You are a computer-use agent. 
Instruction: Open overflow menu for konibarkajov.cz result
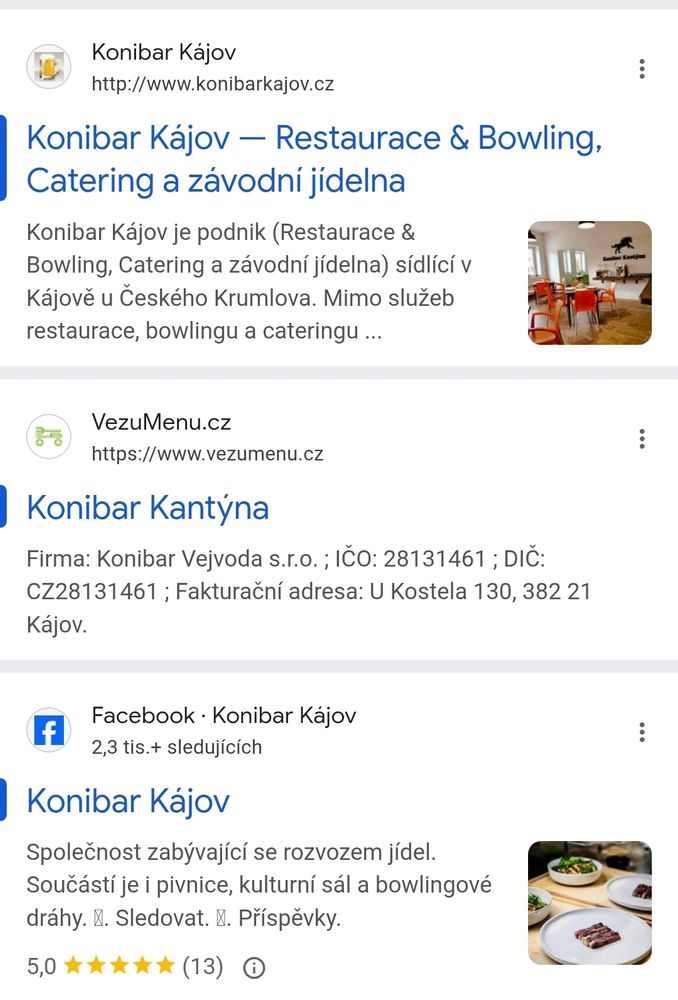coord(642,69)
